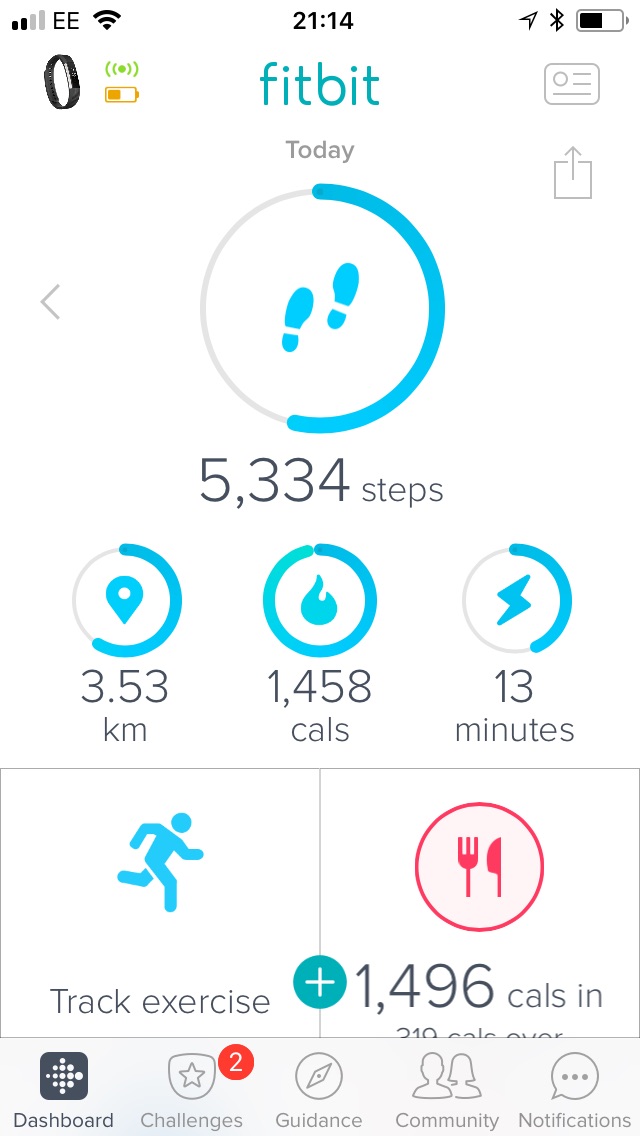Tap the green plus quick-add button
The width and height of the screenshot is (640, 1136).
pyautogui.click(x=320, y=983)
